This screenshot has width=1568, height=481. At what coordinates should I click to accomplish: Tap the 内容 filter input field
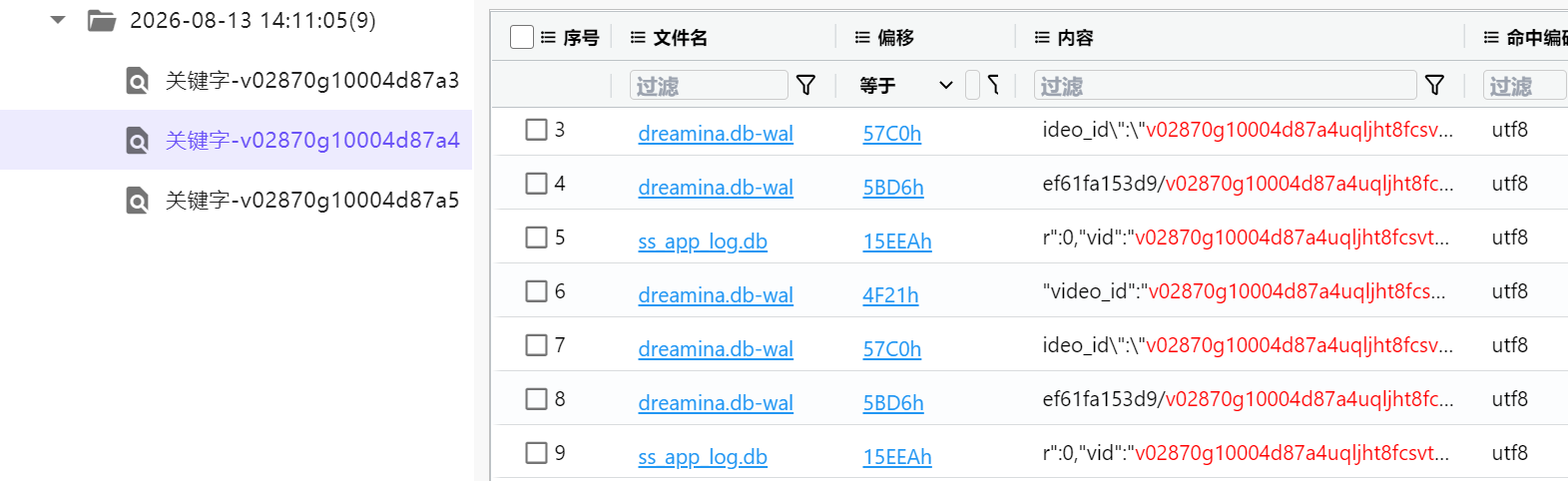click(x=1226, y=86)
